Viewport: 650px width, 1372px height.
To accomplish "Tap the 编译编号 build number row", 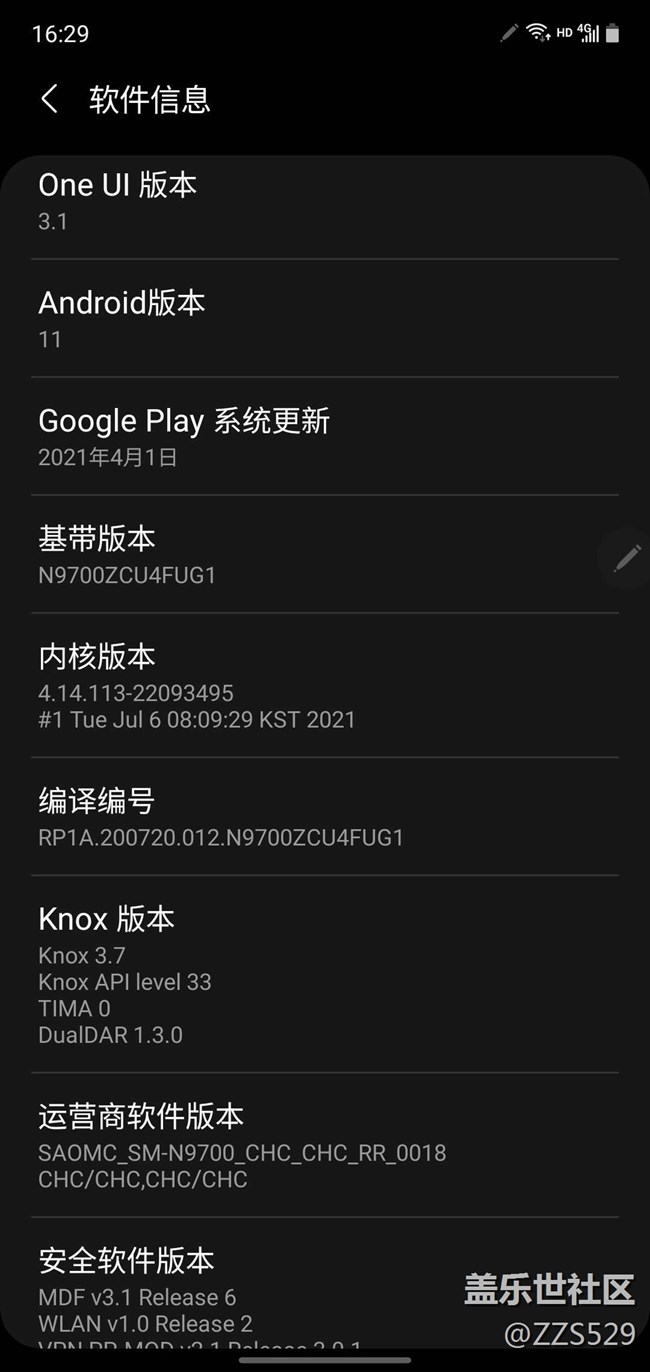I will coord(325,817).
